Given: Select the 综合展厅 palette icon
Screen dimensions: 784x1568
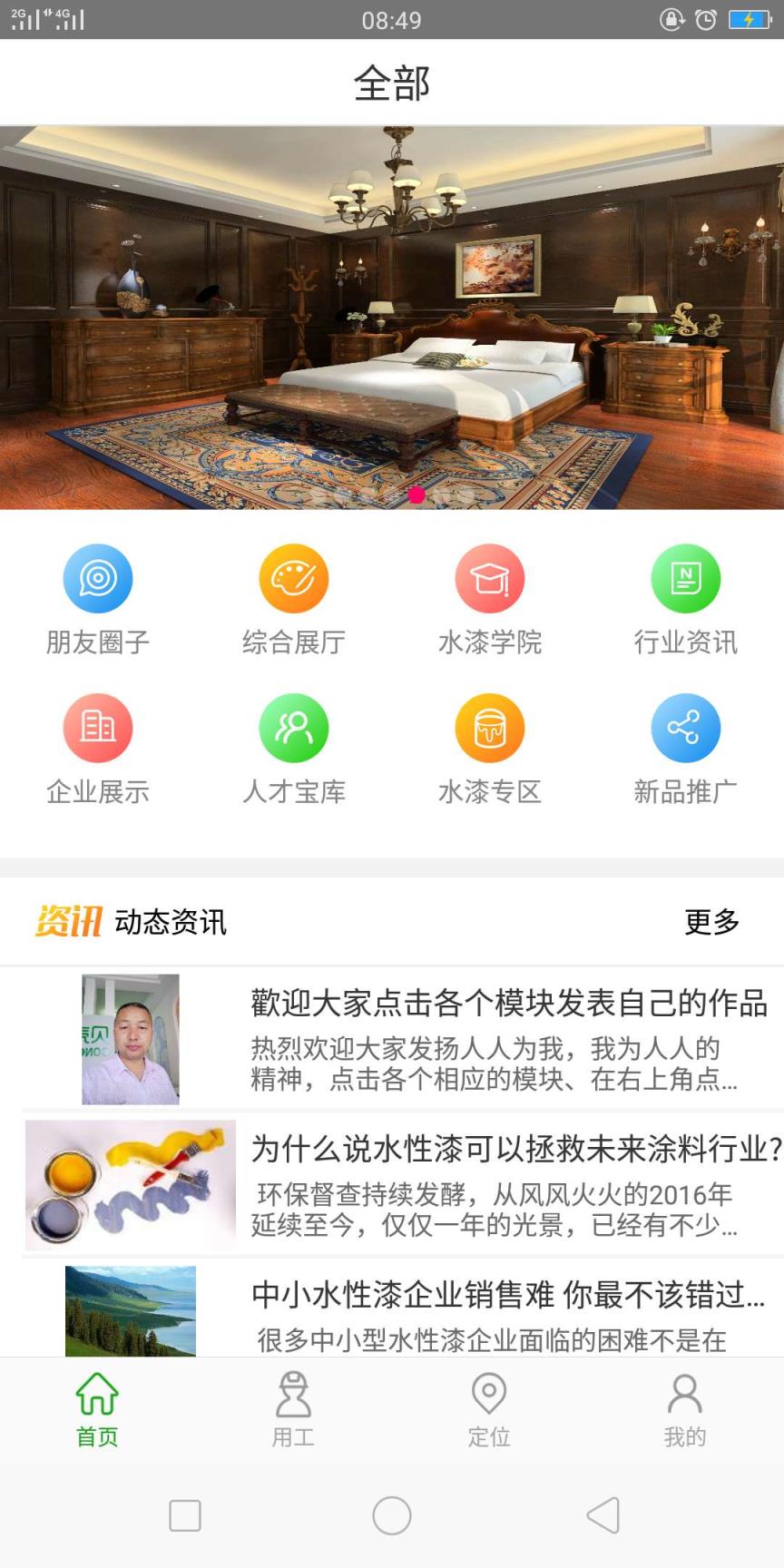Looking at the screenshot, I should point(294,578).
